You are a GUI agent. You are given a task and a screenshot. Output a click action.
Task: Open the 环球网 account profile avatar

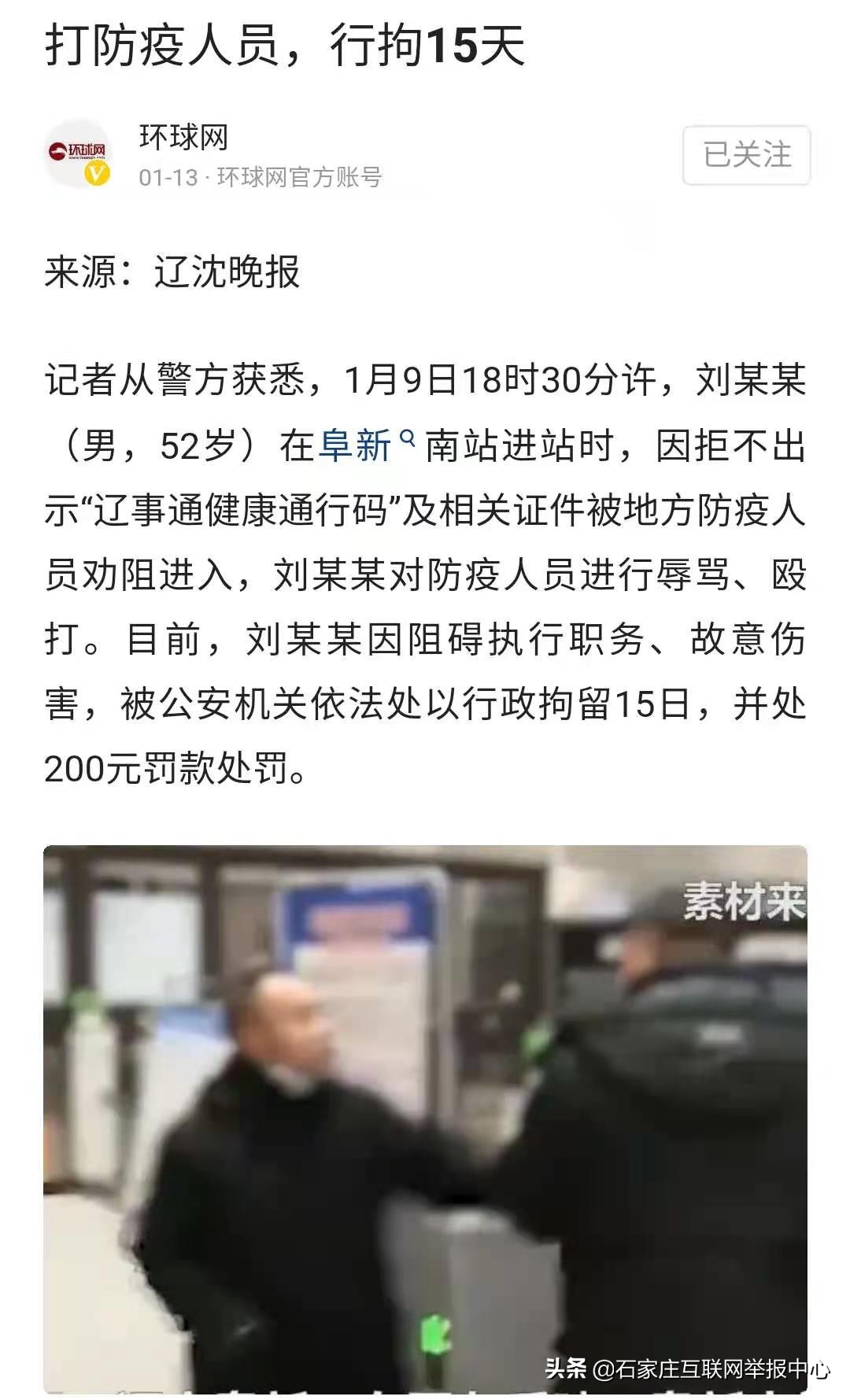[77, 154]
